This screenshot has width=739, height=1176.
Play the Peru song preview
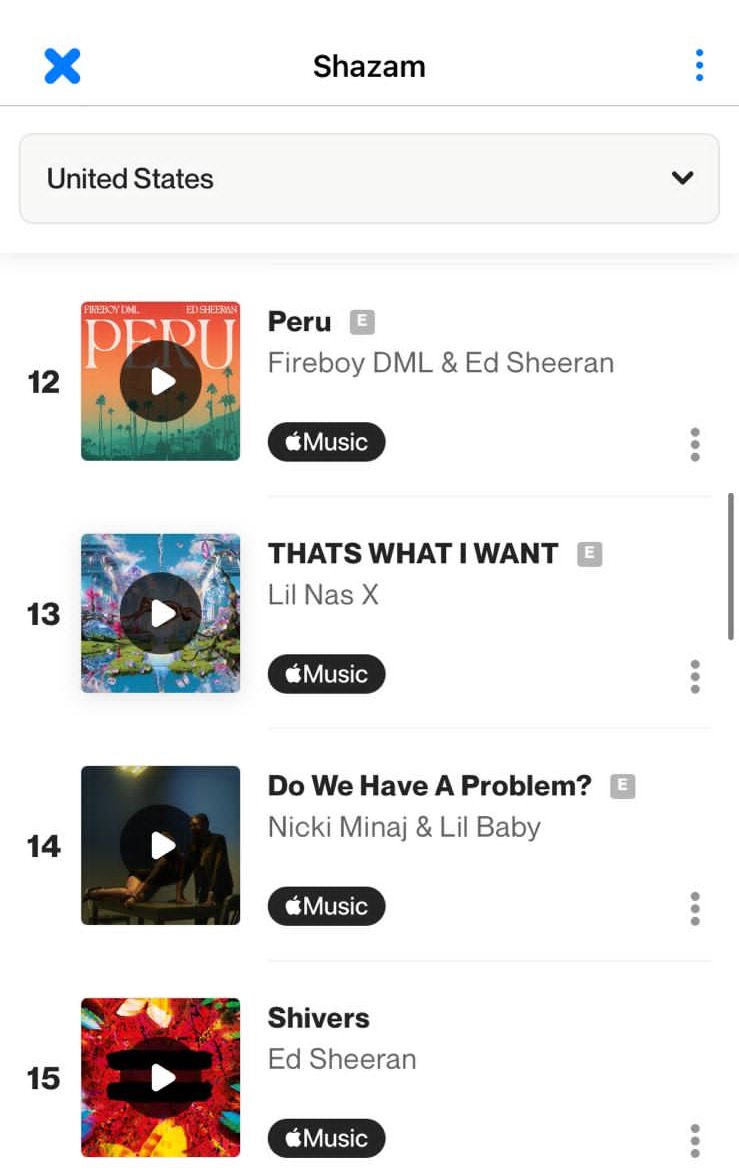[x=161, y=381]
